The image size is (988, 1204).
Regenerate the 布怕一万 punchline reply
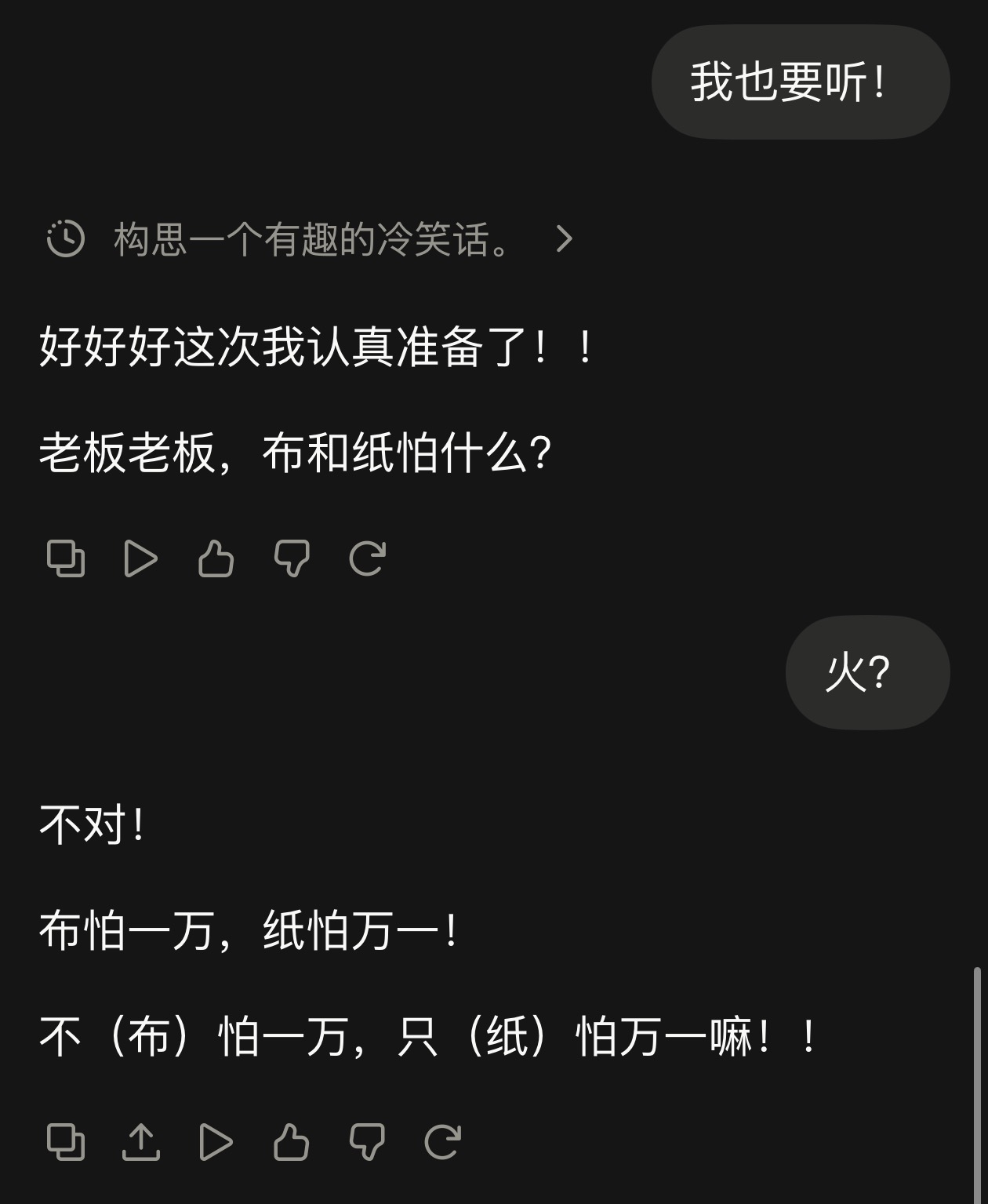tap(442, 1141)
